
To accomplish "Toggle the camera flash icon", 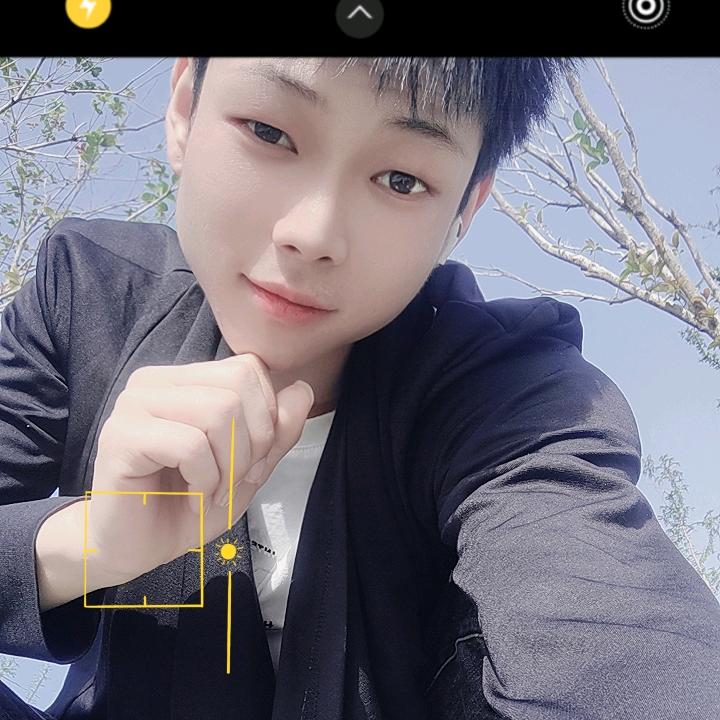I will pos(88,10).
